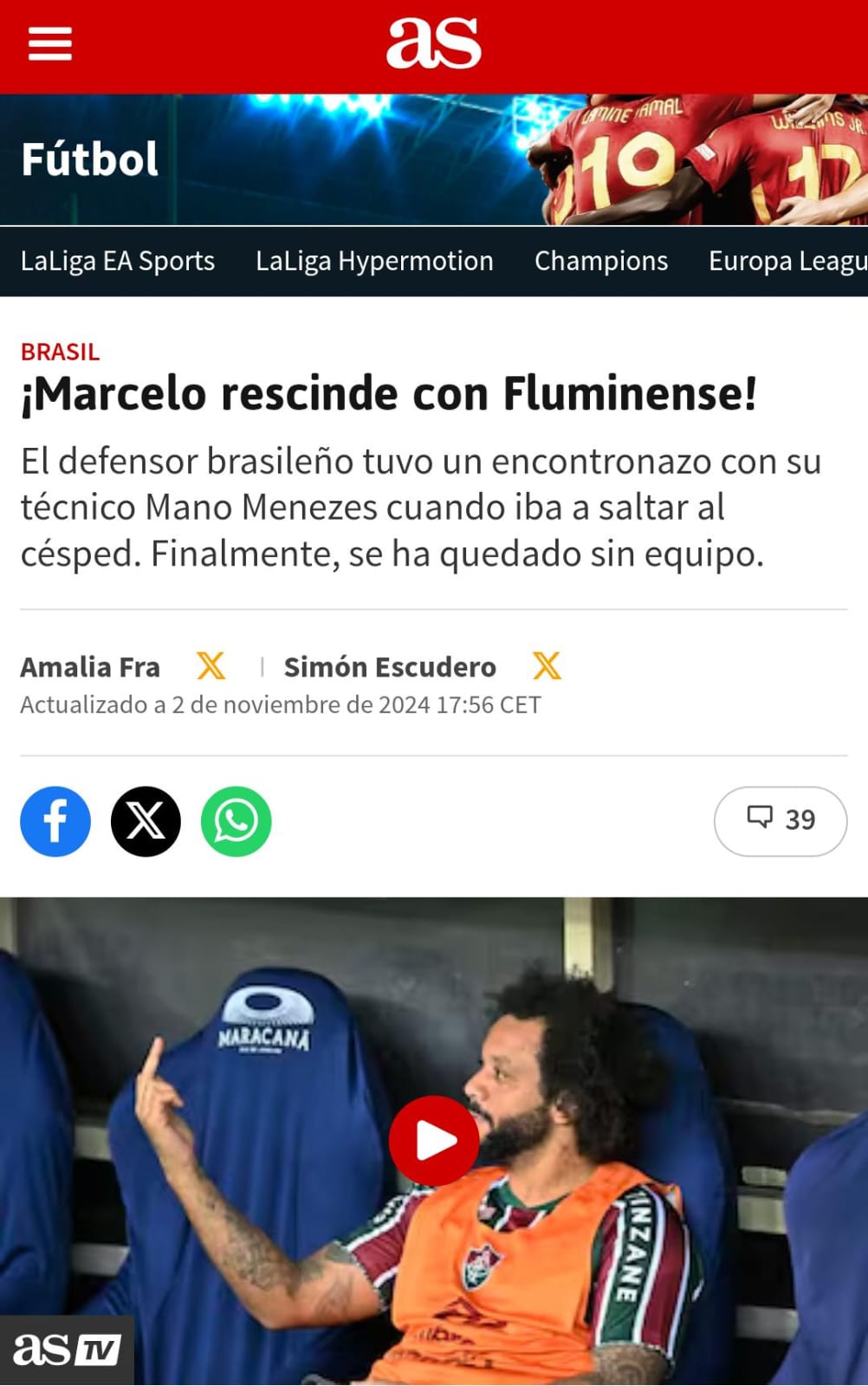Image resolution: width=868 pixels, height=1386 pixels.
Task: Open the Champions tab
Action: coord(601,261)
